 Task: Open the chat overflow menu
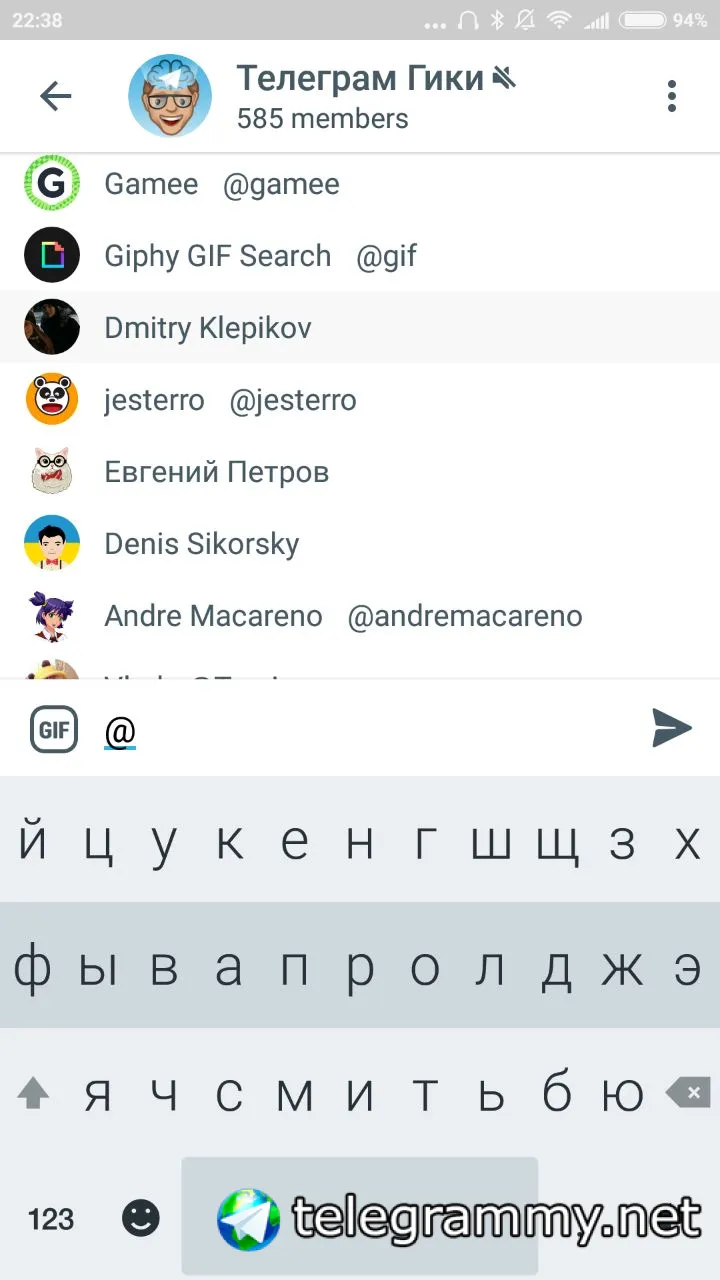671,96
